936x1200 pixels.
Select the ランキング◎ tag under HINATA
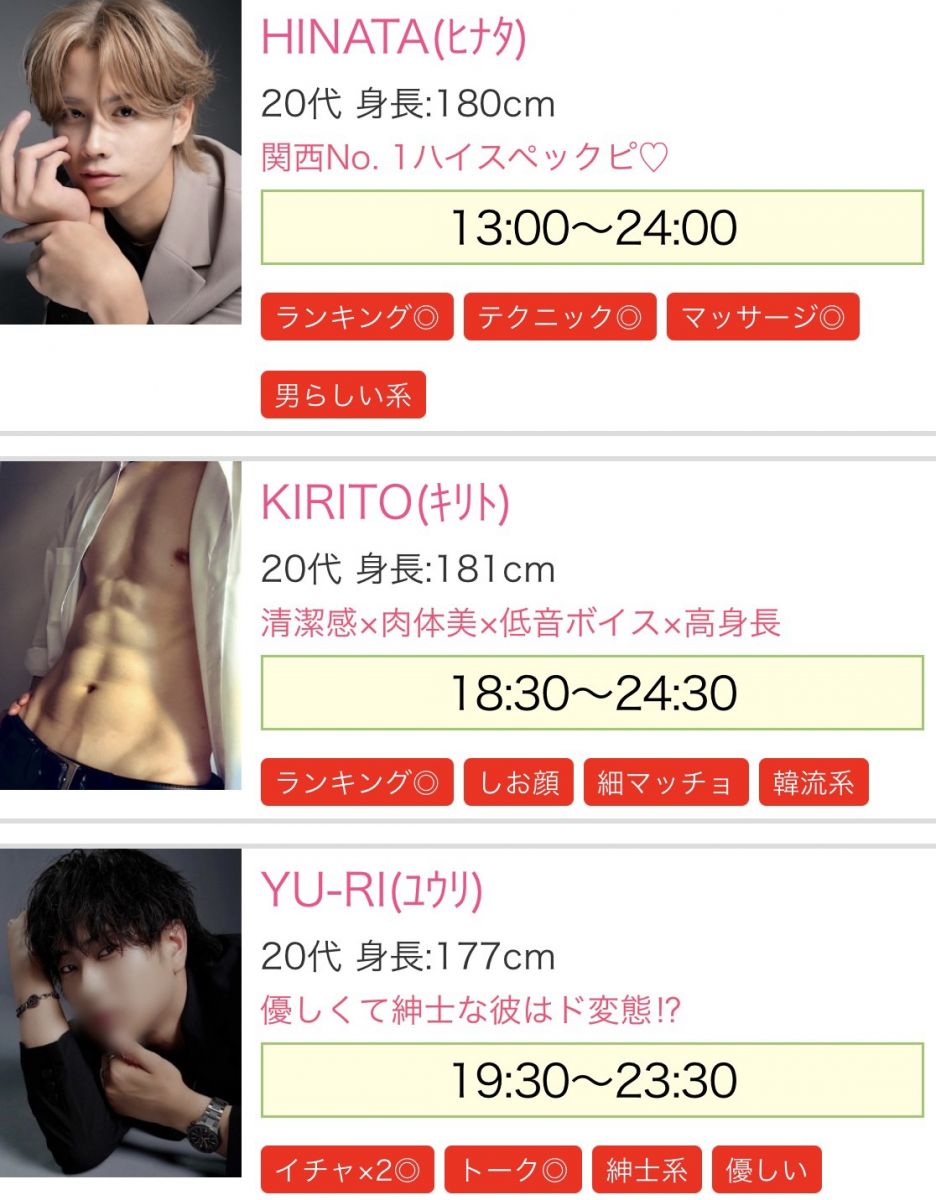click(x=357, y=317)
